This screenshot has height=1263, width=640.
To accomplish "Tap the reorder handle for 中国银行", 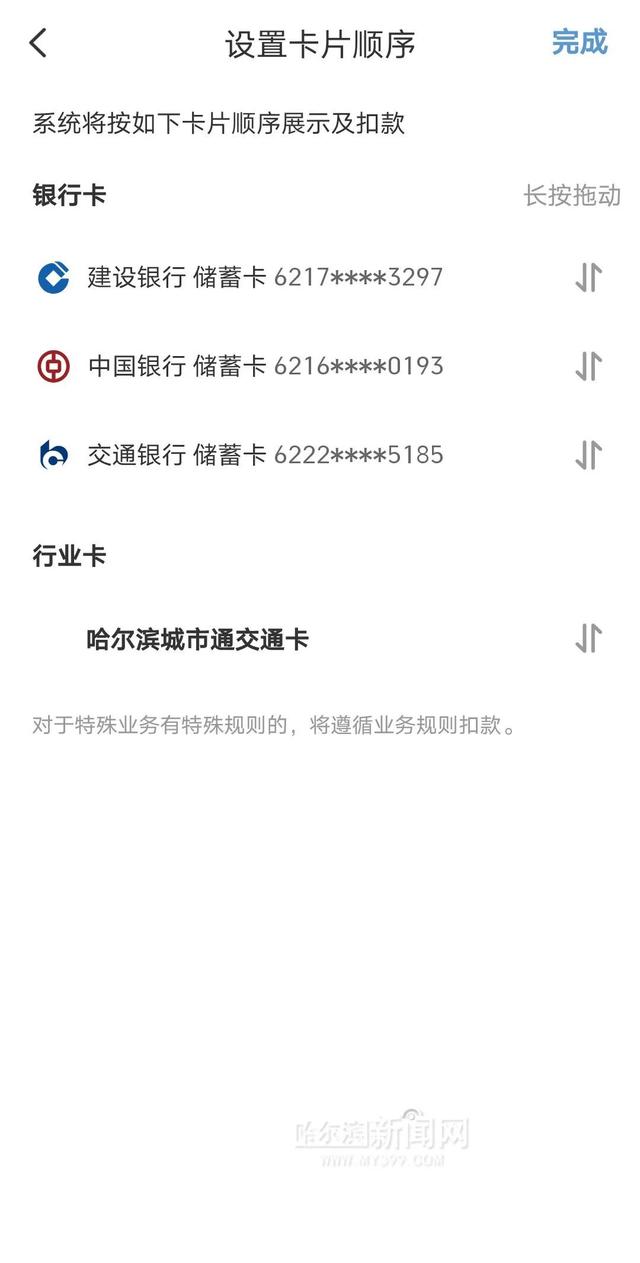I will (588, 366).
